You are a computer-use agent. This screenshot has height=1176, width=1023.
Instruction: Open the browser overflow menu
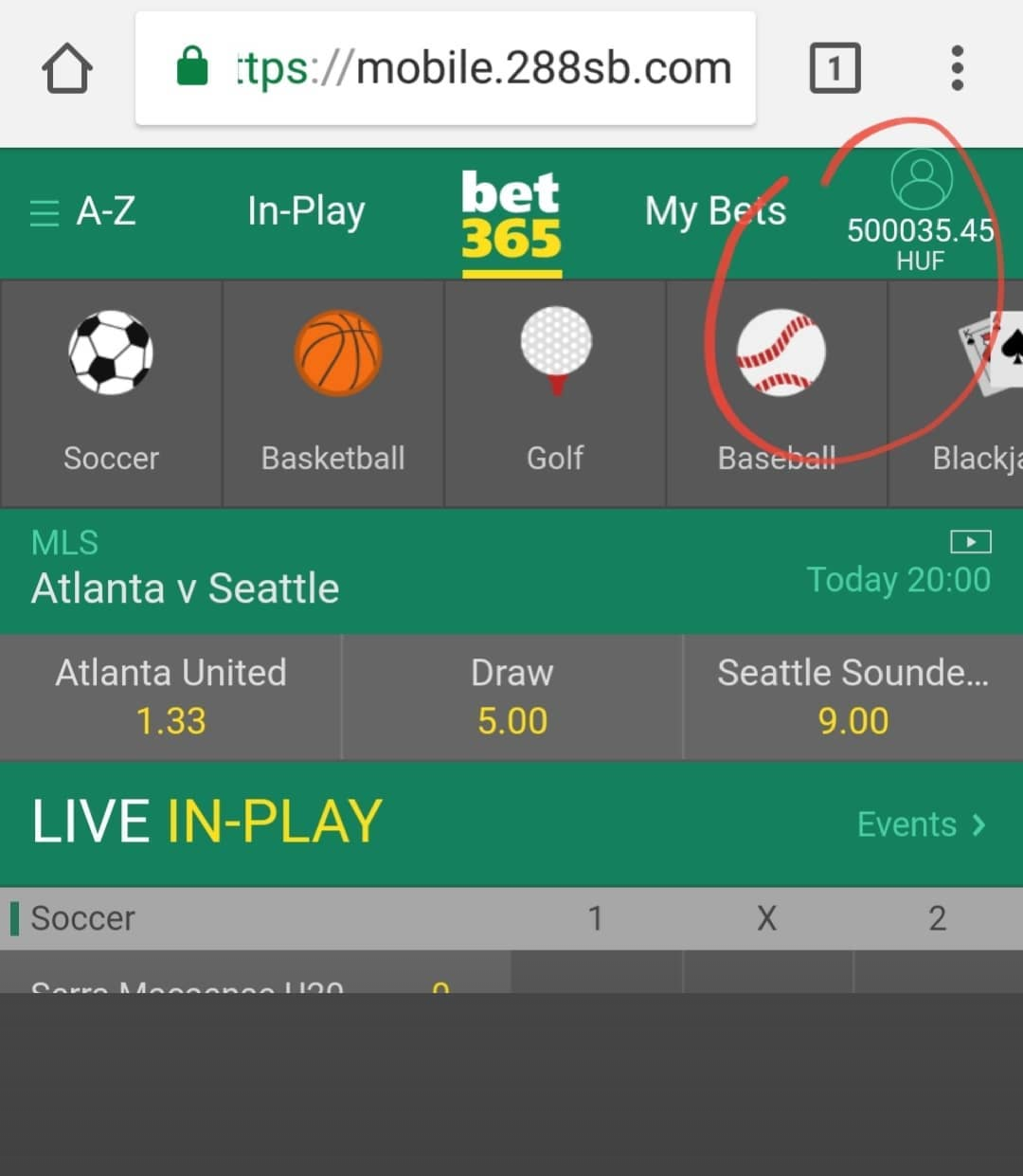coord(958,68)
